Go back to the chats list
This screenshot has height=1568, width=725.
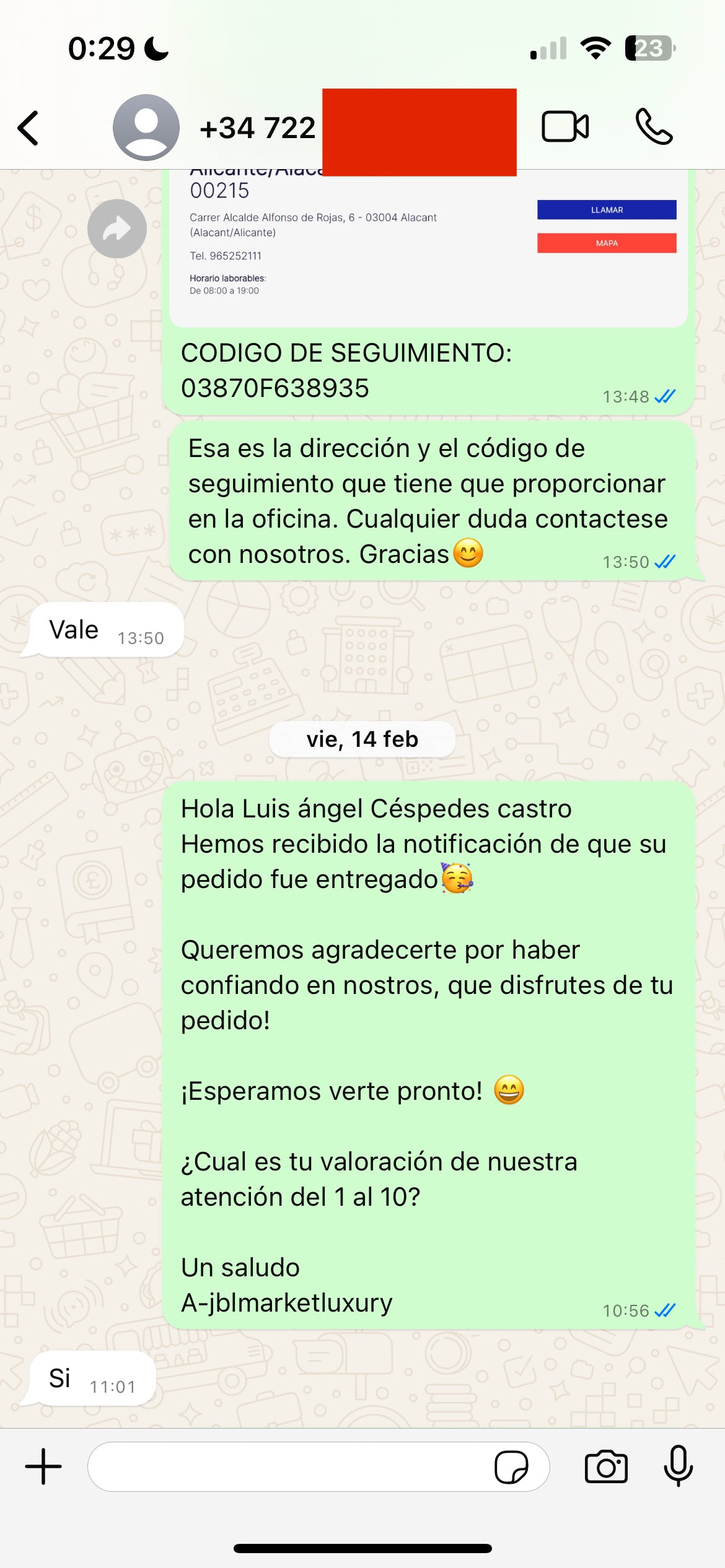click(29, 128)
